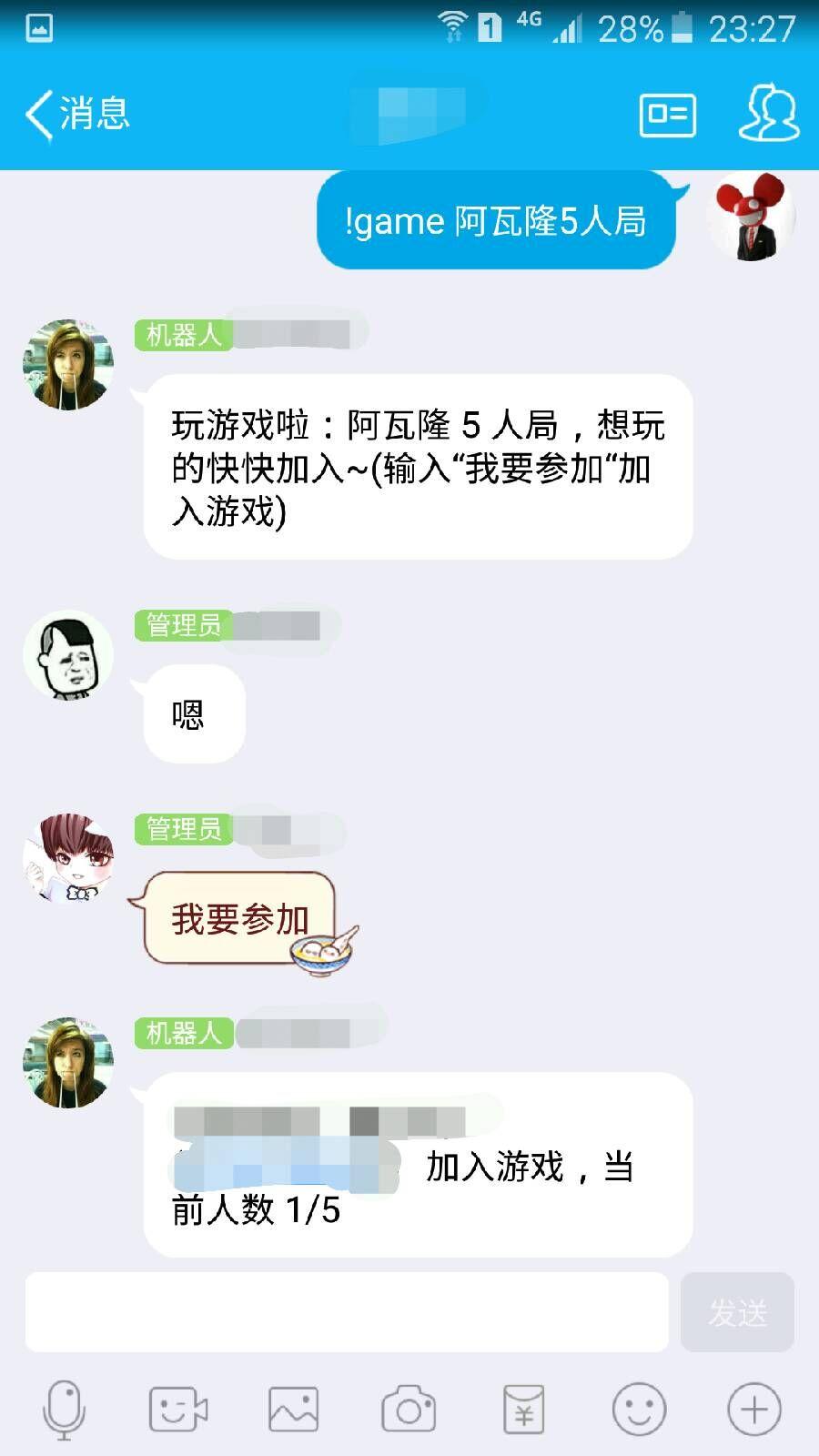Image resolution: width=819 pixels, height=1456 pixels.
Task: Tap the 机器人 robot name label
Action: 182,335
